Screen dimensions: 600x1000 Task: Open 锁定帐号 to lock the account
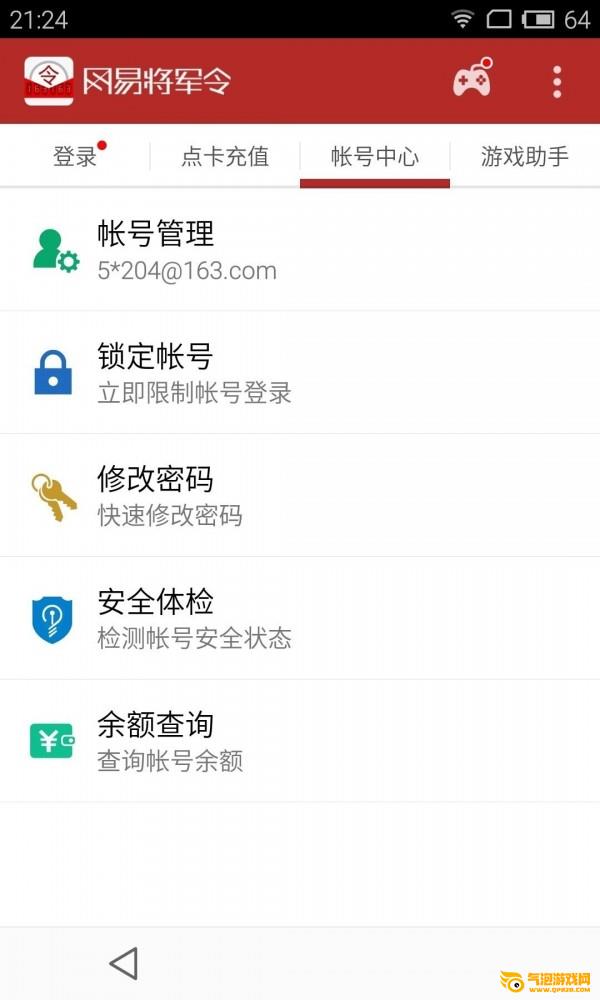click(x=300, y=372)
